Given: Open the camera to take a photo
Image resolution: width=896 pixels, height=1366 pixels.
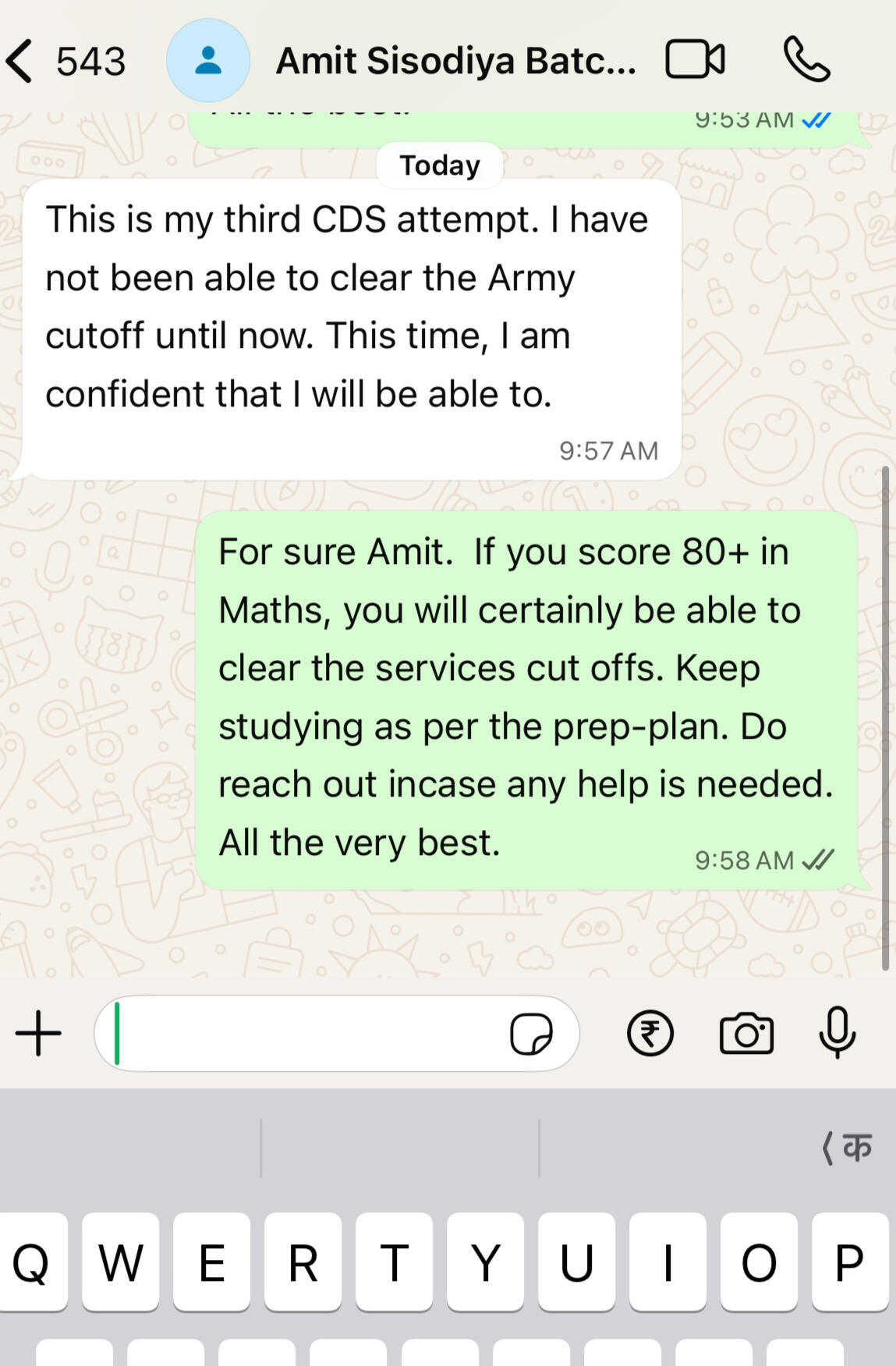Looking at the screenshot, I should [746, 1034].
